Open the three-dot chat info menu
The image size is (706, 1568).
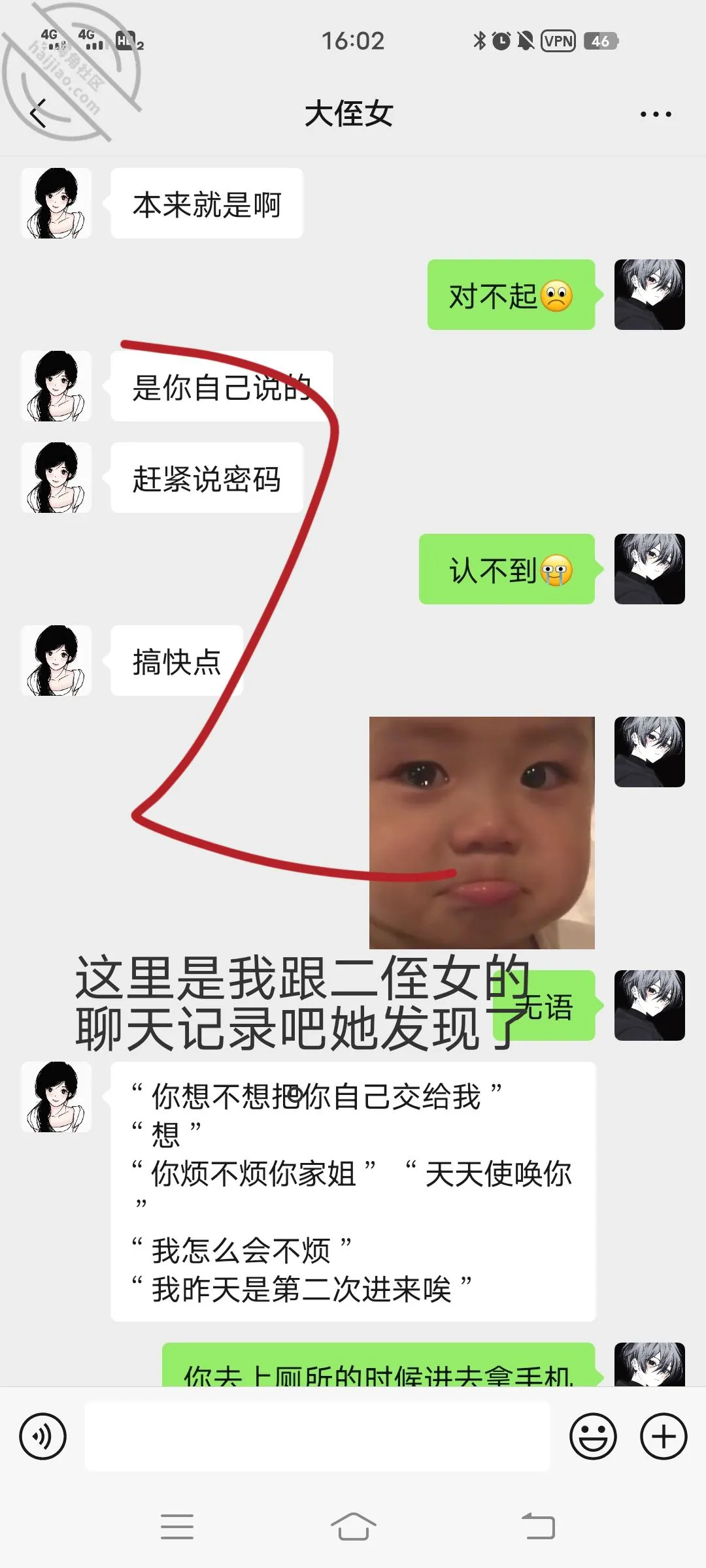(656, 114)
